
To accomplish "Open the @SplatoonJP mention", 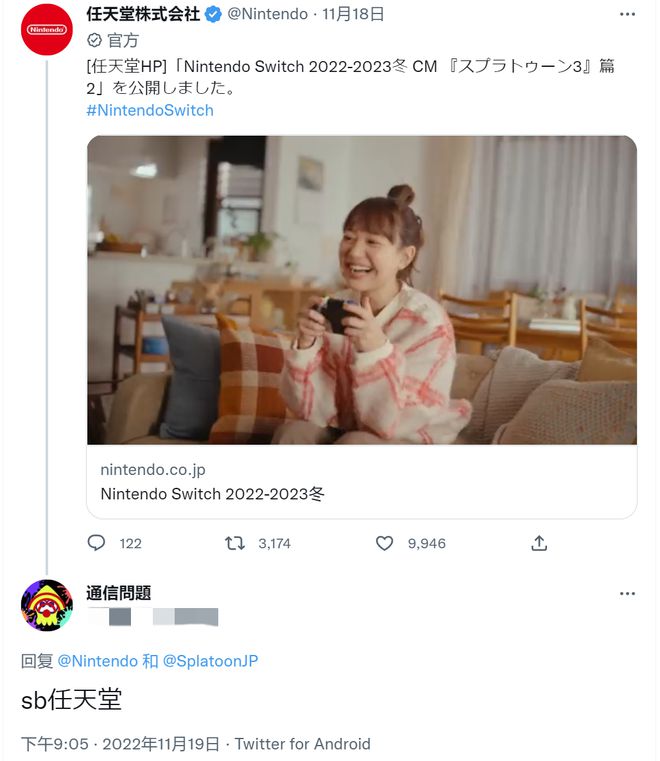I will pos(210,661).
